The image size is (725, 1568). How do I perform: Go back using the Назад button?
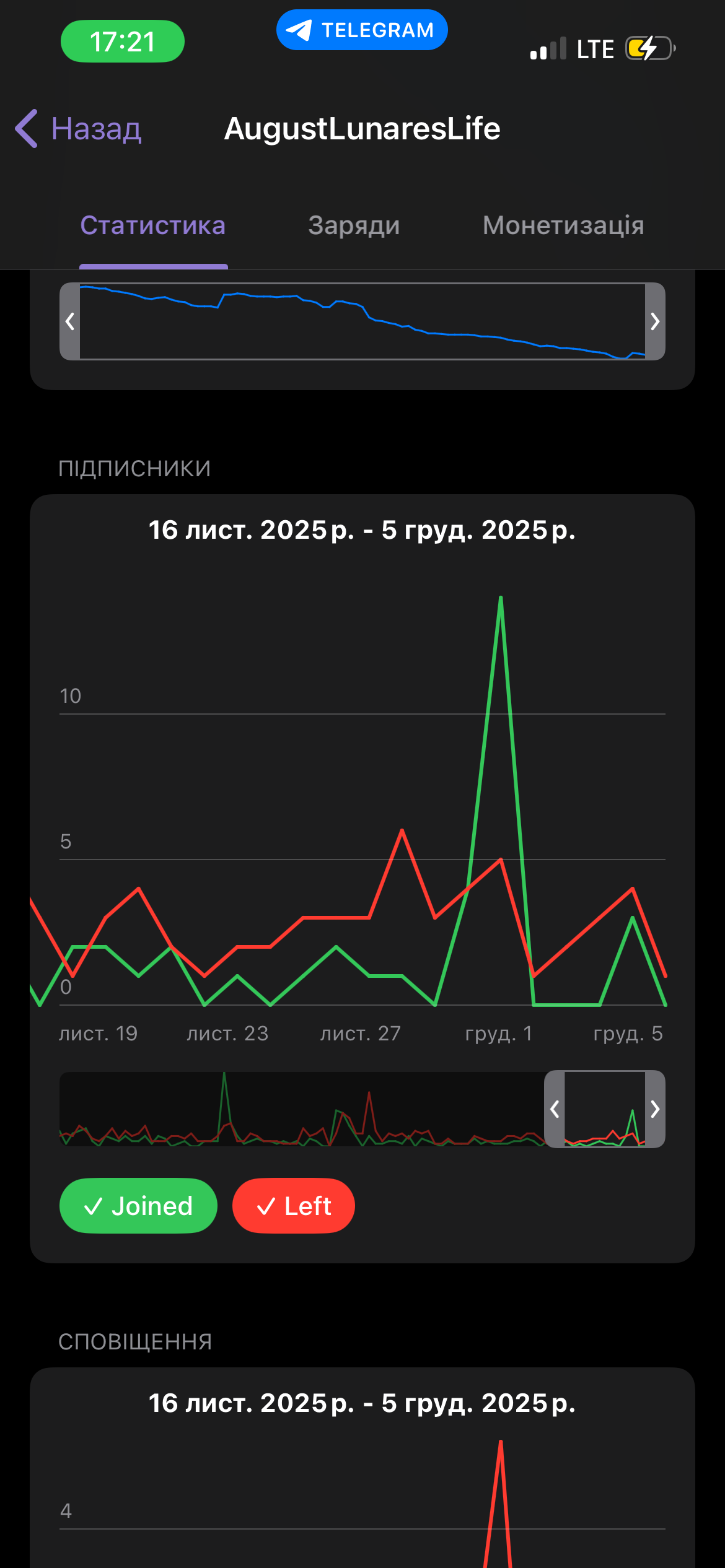pyautogui.click(x=79, y=129)
